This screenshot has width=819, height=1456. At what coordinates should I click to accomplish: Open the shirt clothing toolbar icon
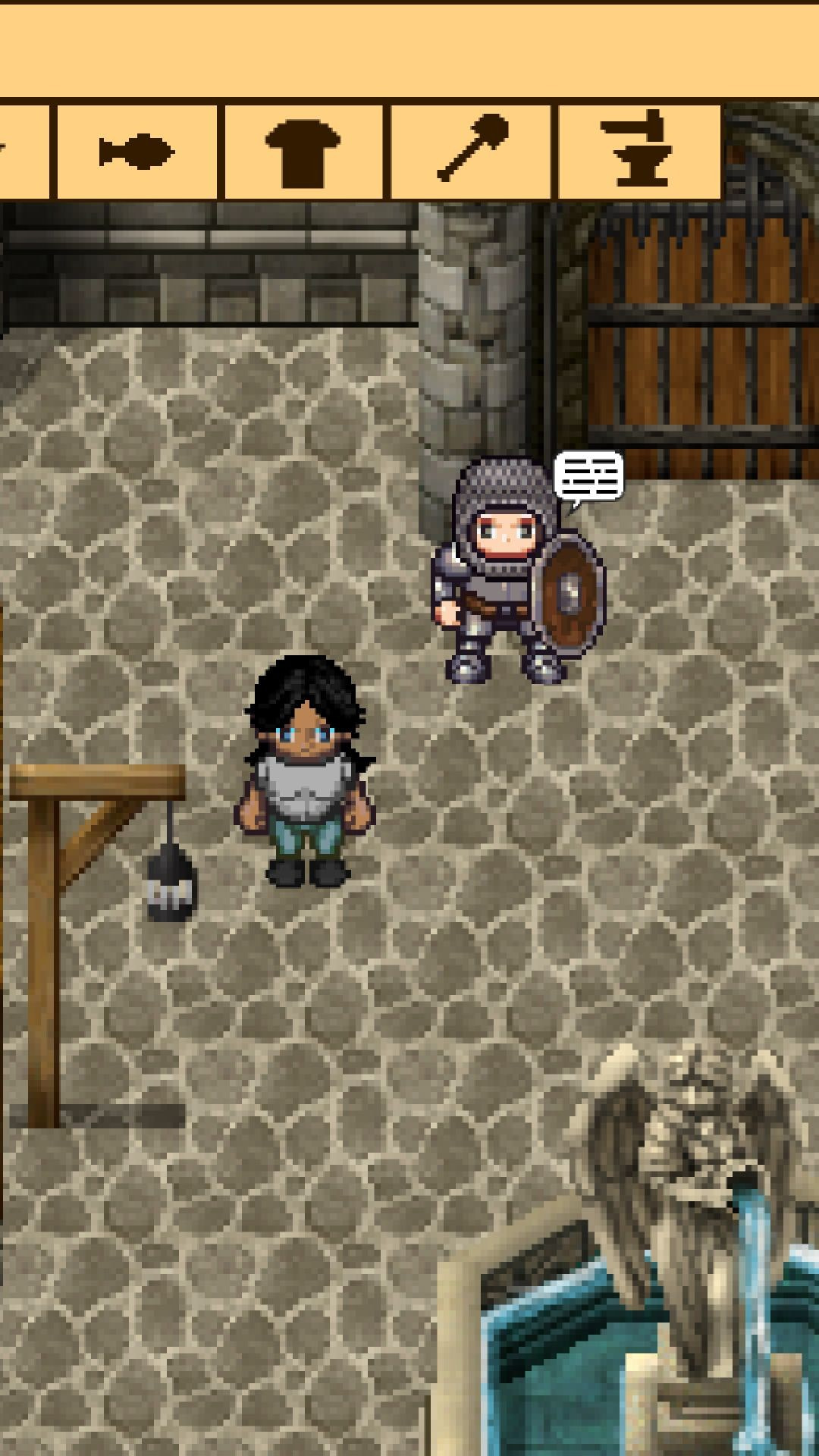click(303, 152)
